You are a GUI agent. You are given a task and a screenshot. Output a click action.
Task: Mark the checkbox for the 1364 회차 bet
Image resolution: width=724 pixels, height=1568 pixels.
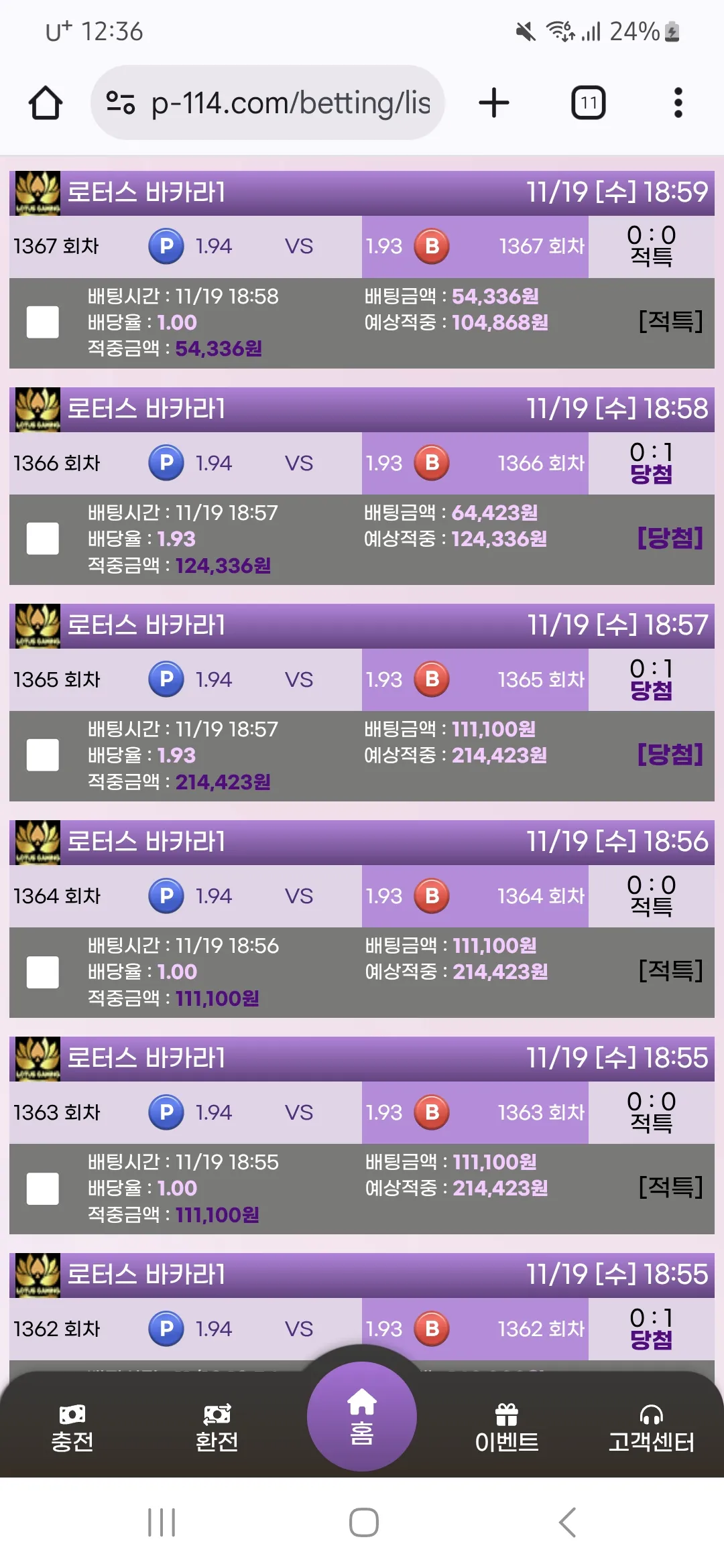tap(43, 972)
